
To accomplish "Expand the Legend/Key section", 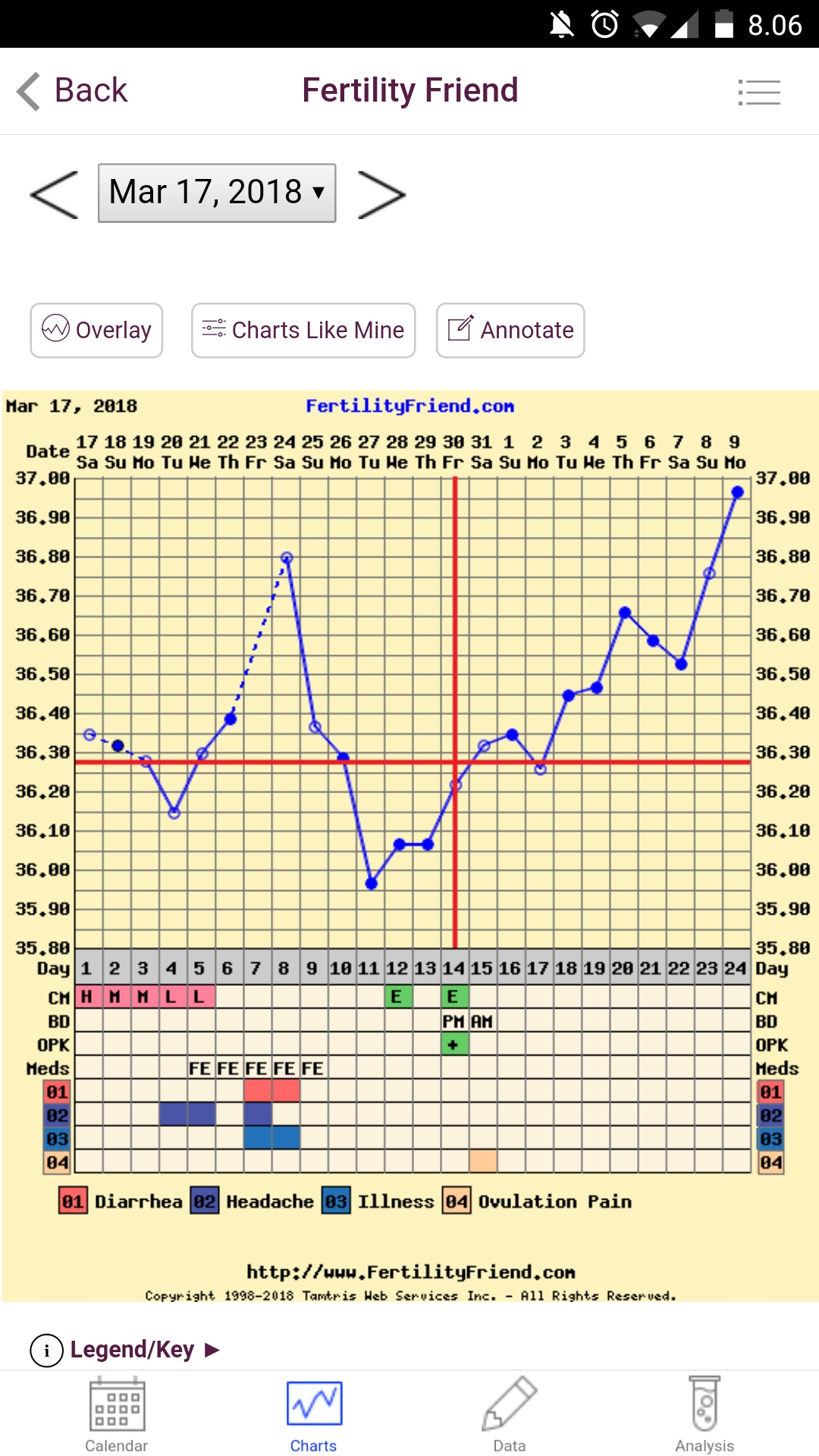I will pyautogui.click(x=126, y=1350).
